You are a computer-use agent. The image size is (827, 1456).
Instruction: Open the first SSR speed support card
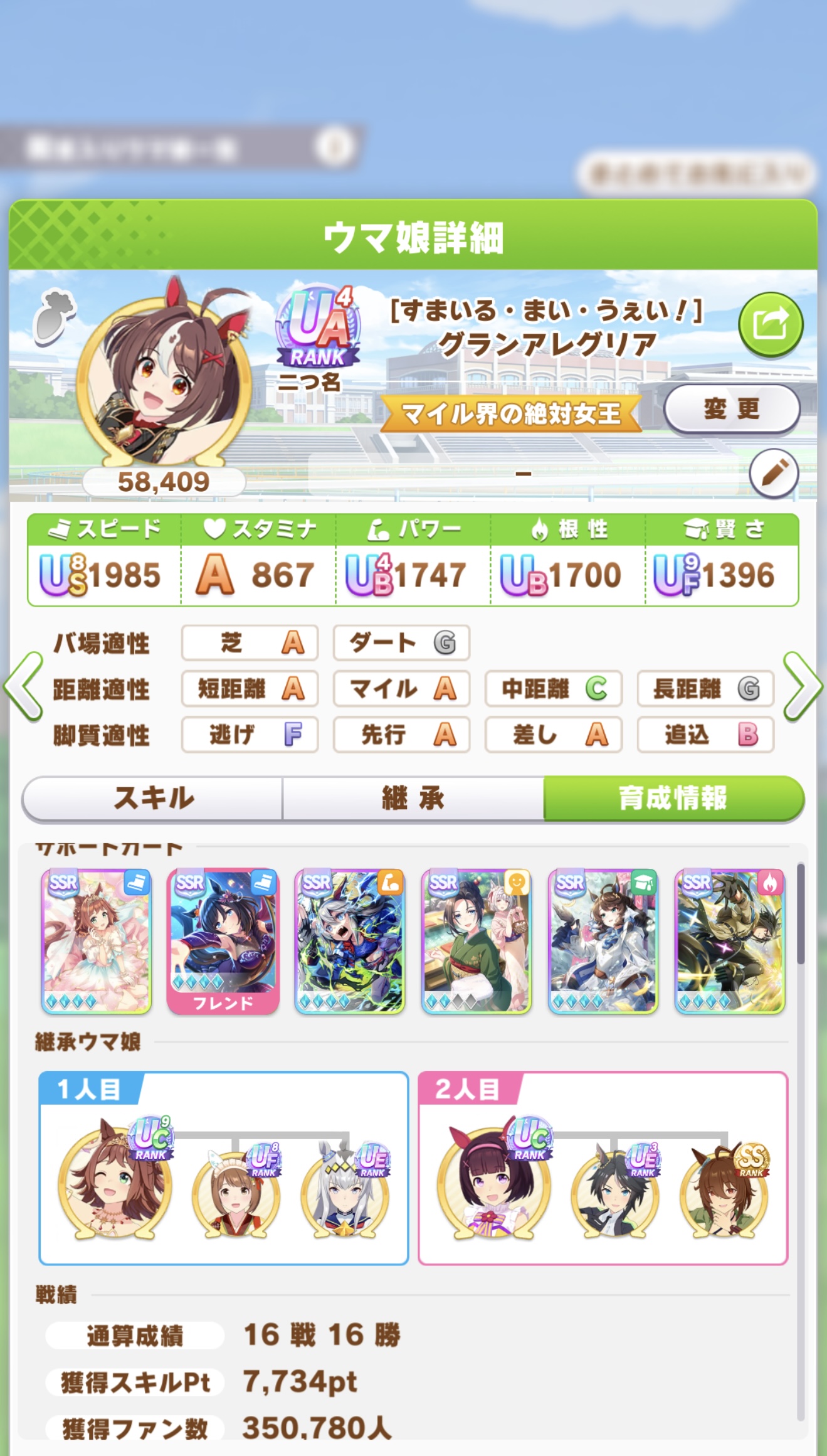97,941
